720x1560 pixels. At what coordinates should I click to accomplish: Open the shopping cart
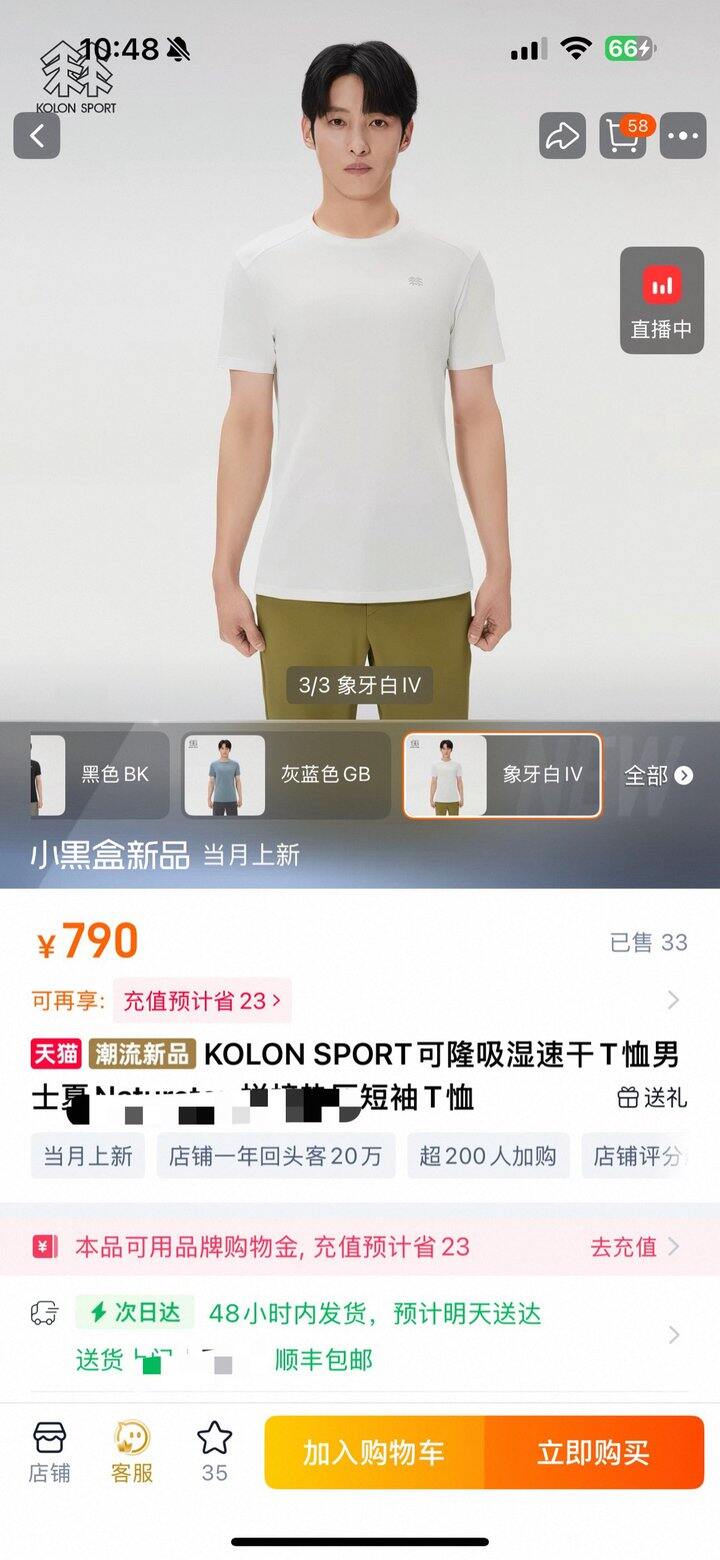click(623, 136)
